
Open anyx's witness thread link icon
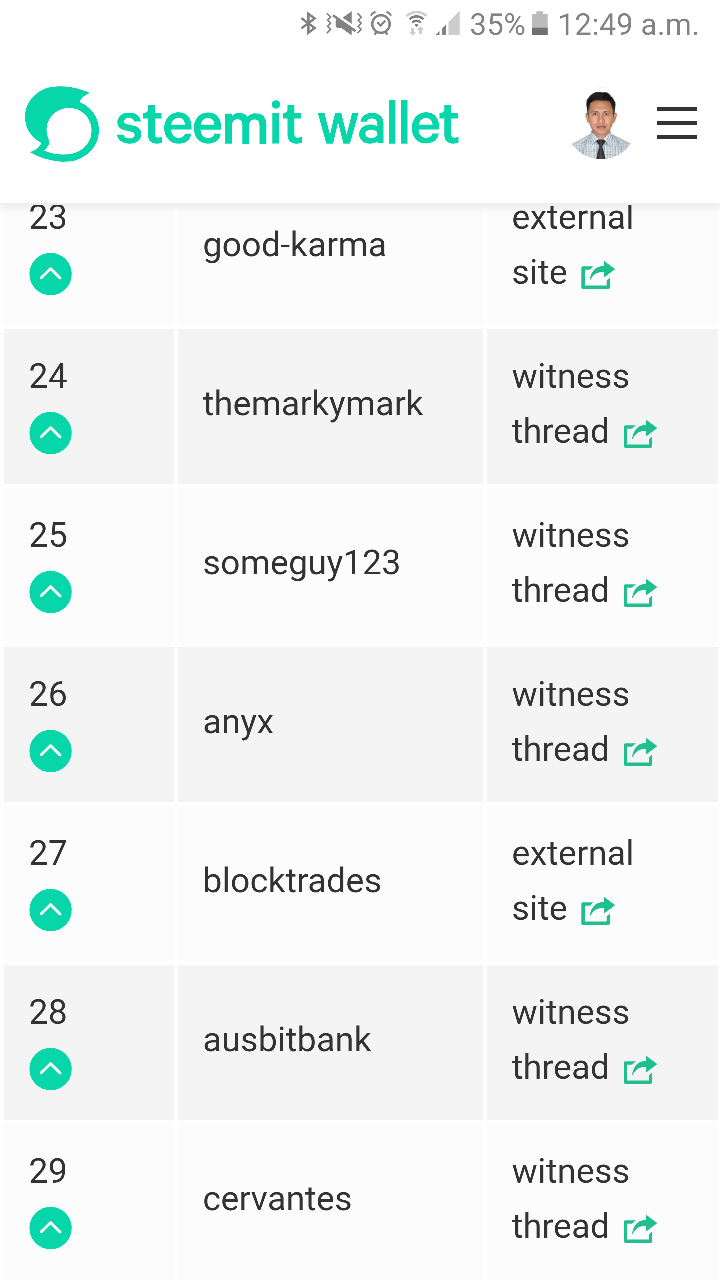[x=639, y=751]
